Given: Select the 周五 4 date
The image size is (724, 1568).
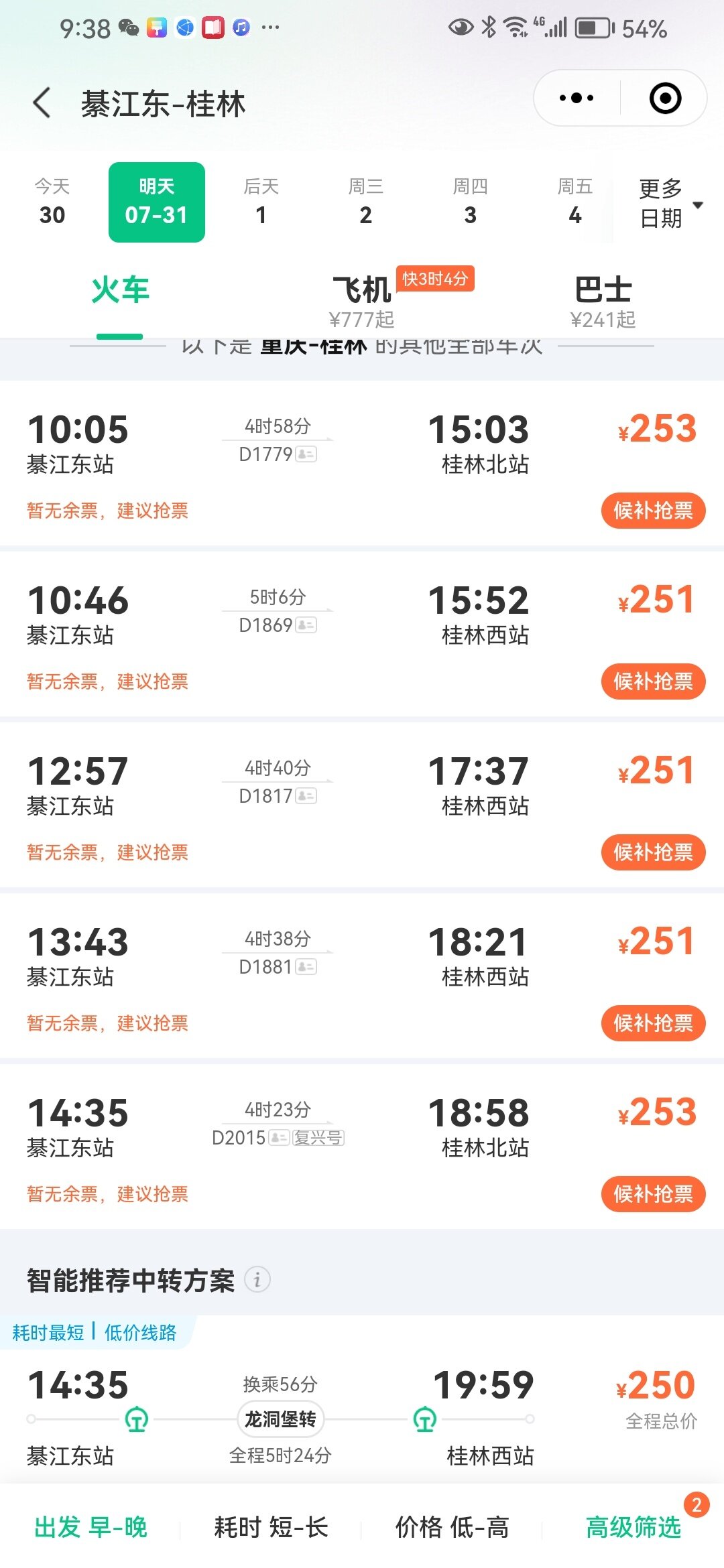Looking at the screenshot, I should [x=575, y=202].
